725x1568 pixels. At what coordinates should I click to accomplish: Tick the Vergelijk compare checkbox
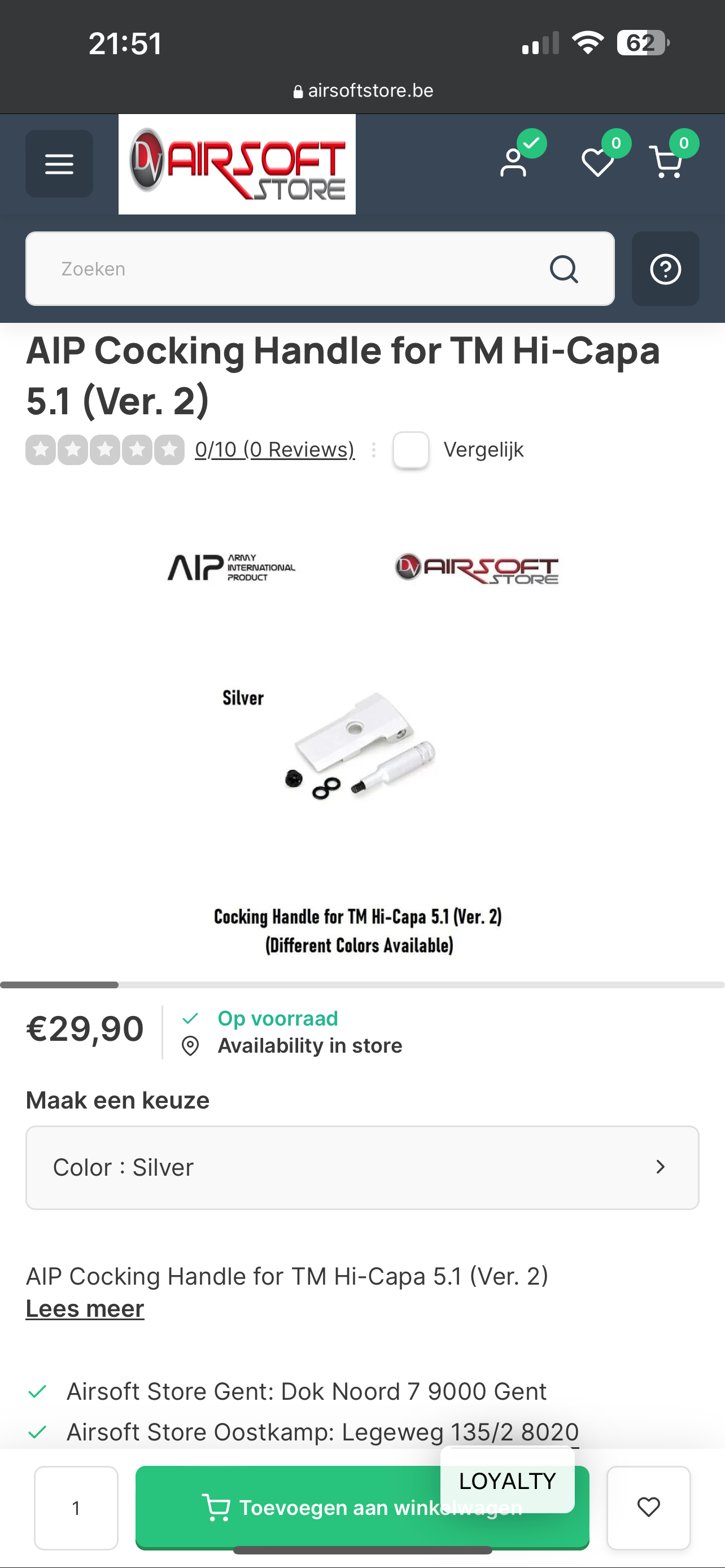(x=411, y=450)
